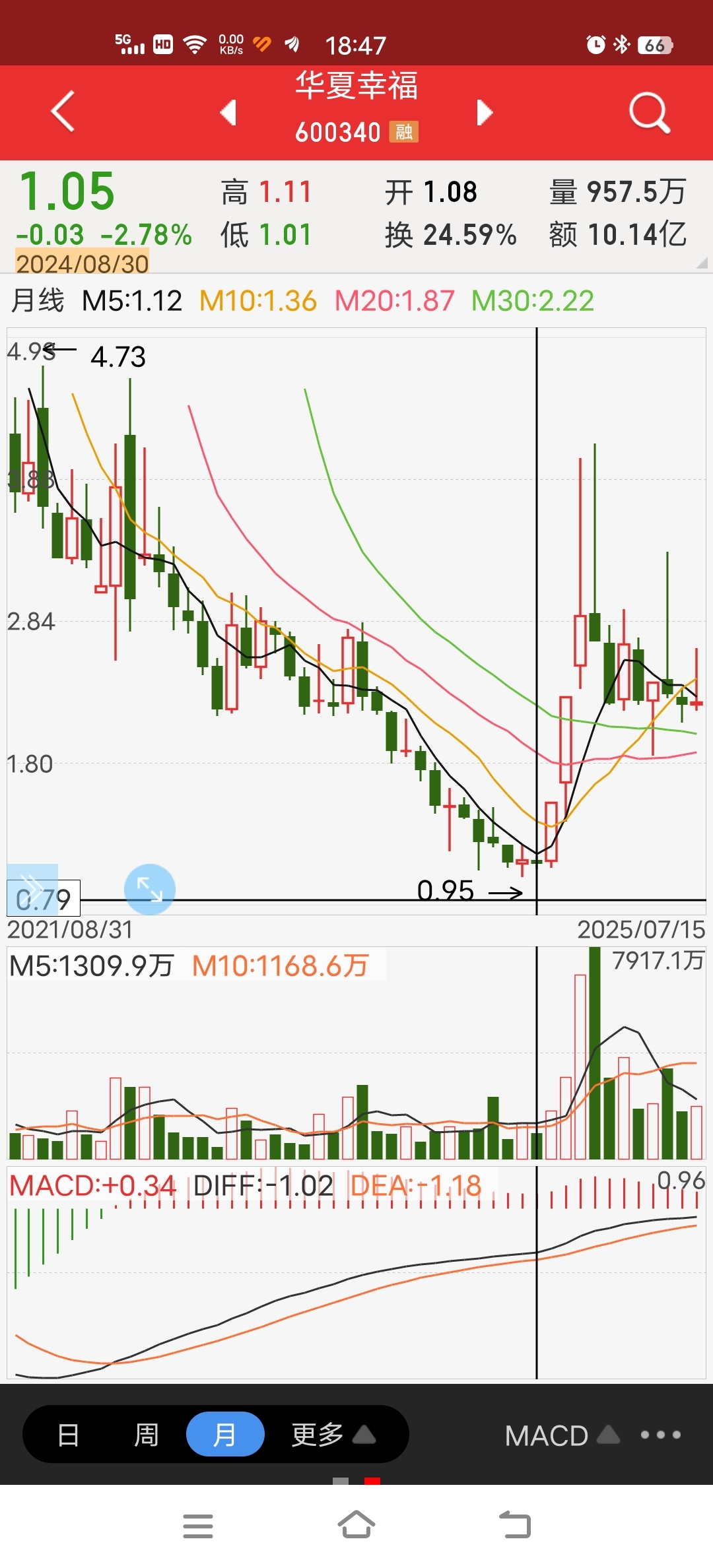Tap the system home button
Screen dimensions: 713x1568
[356, 1524]
